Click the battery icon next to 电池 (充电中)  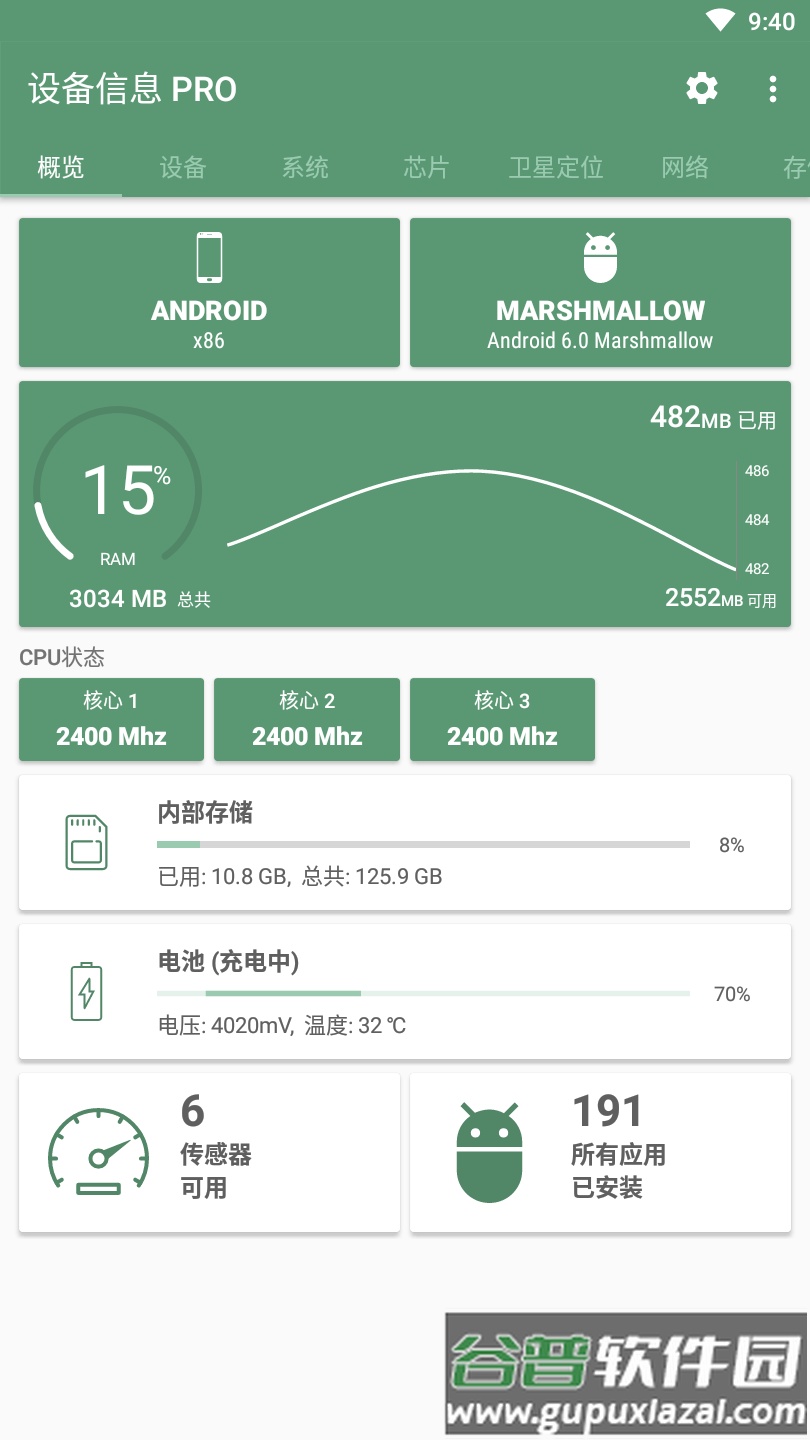click(x=86, y=992)
